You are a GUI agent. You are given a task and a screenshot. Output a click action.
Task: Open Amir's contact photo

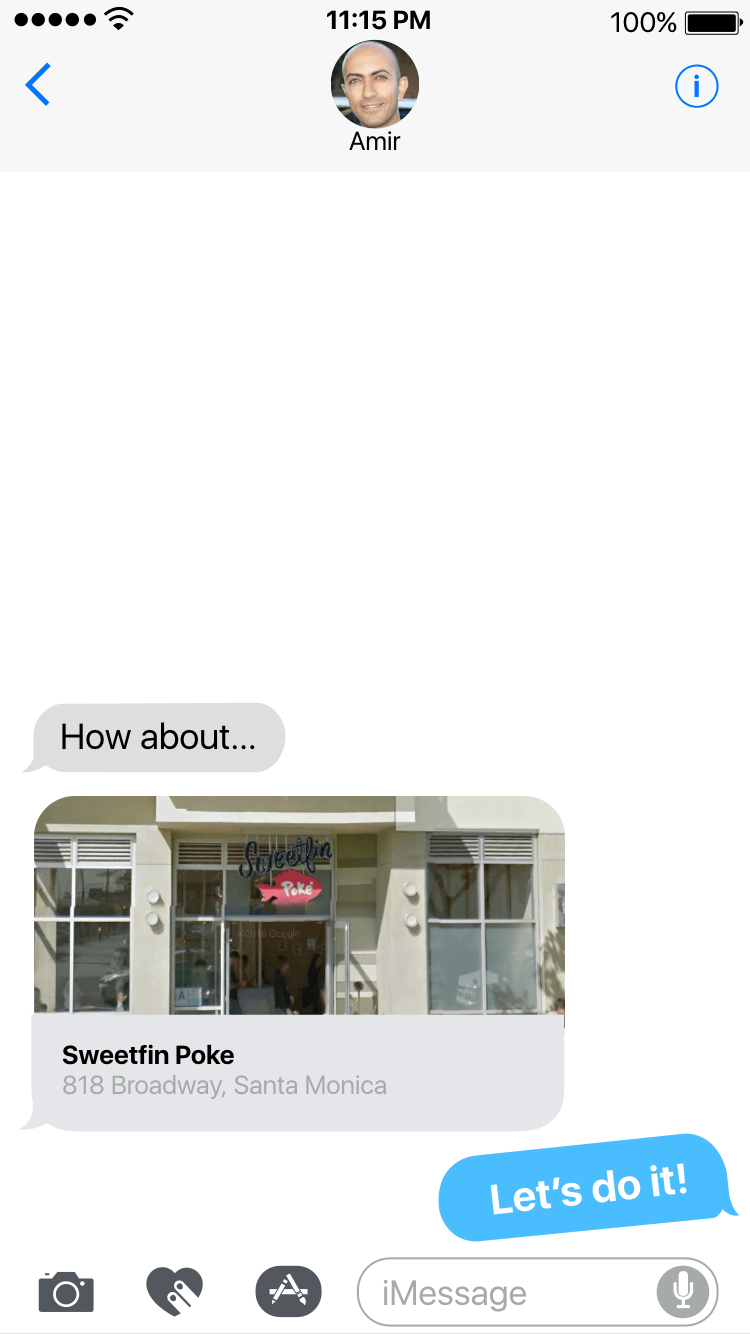click(375, 84)
